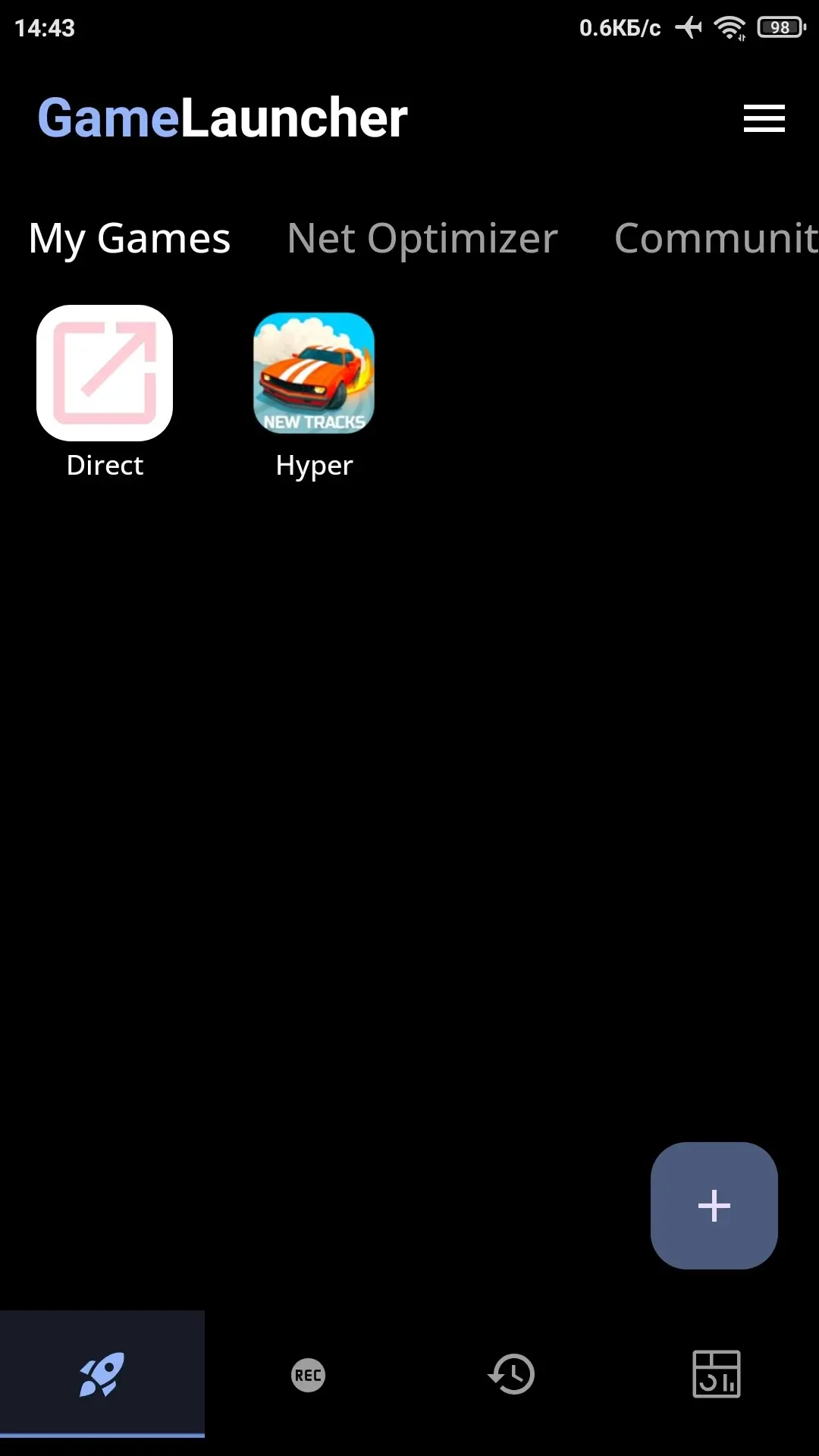Open the rocket launcher tab in bottom bar

(x=102, y=1374)
